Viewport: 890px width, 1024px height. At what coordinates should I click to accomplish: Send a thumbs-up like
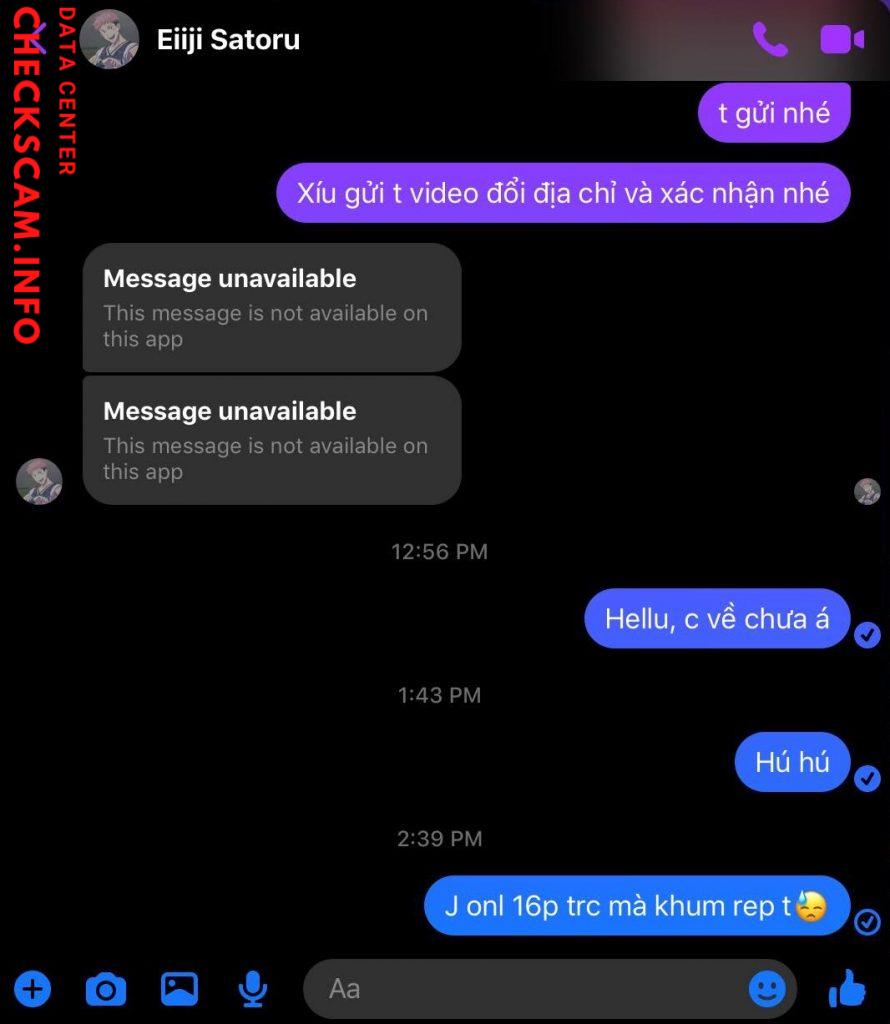pos(848,988)
